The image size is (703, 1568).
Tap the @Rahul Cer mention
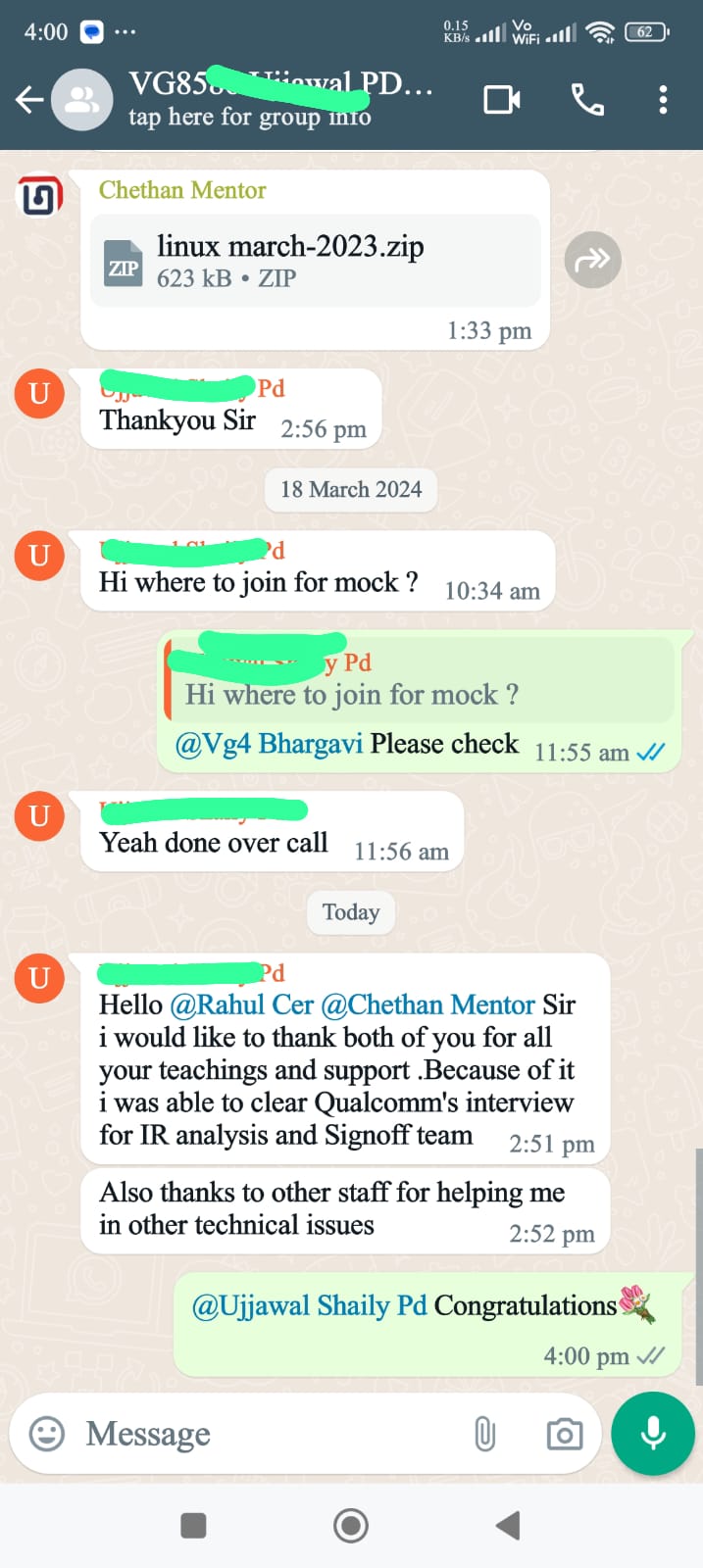point(241,1004)
